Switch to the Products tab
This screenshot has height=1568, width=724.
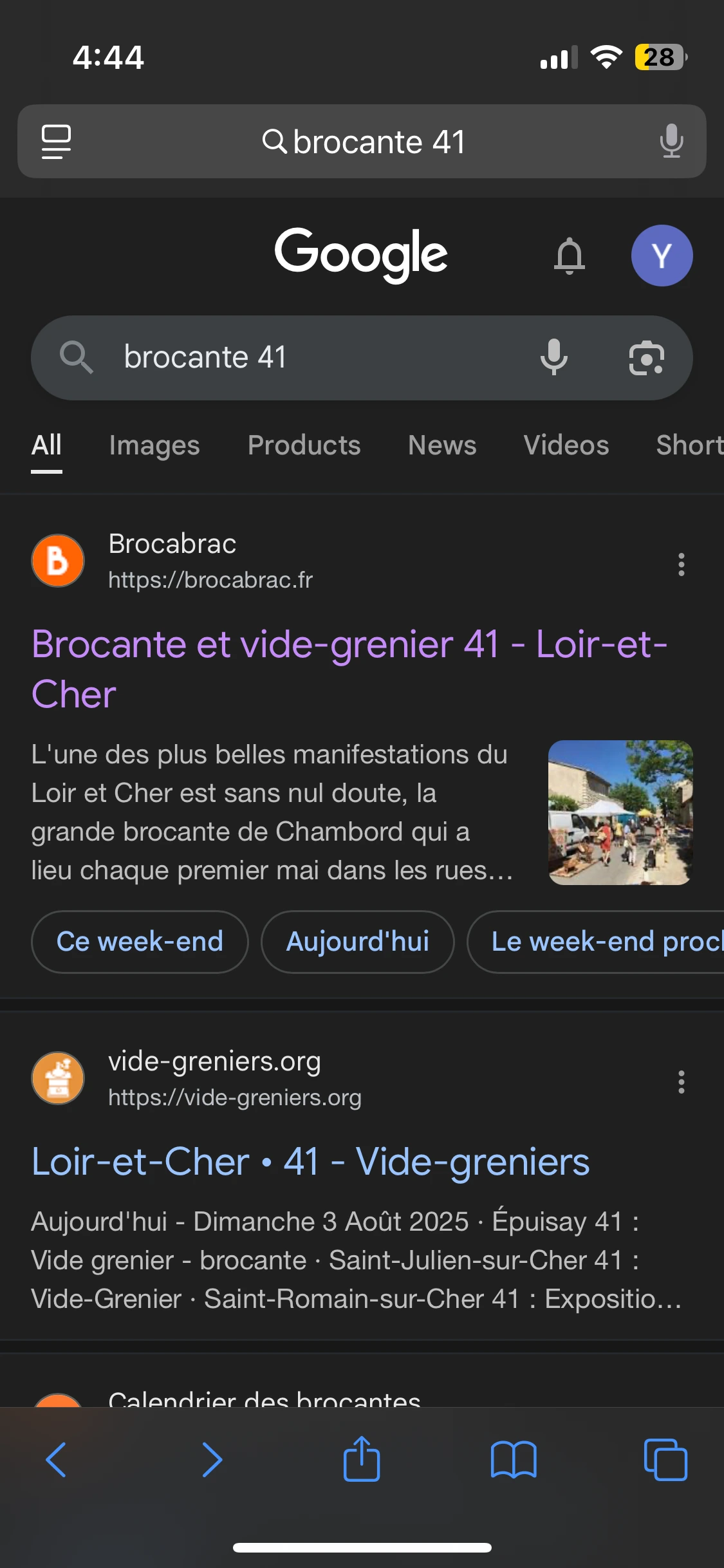[304, 445]
